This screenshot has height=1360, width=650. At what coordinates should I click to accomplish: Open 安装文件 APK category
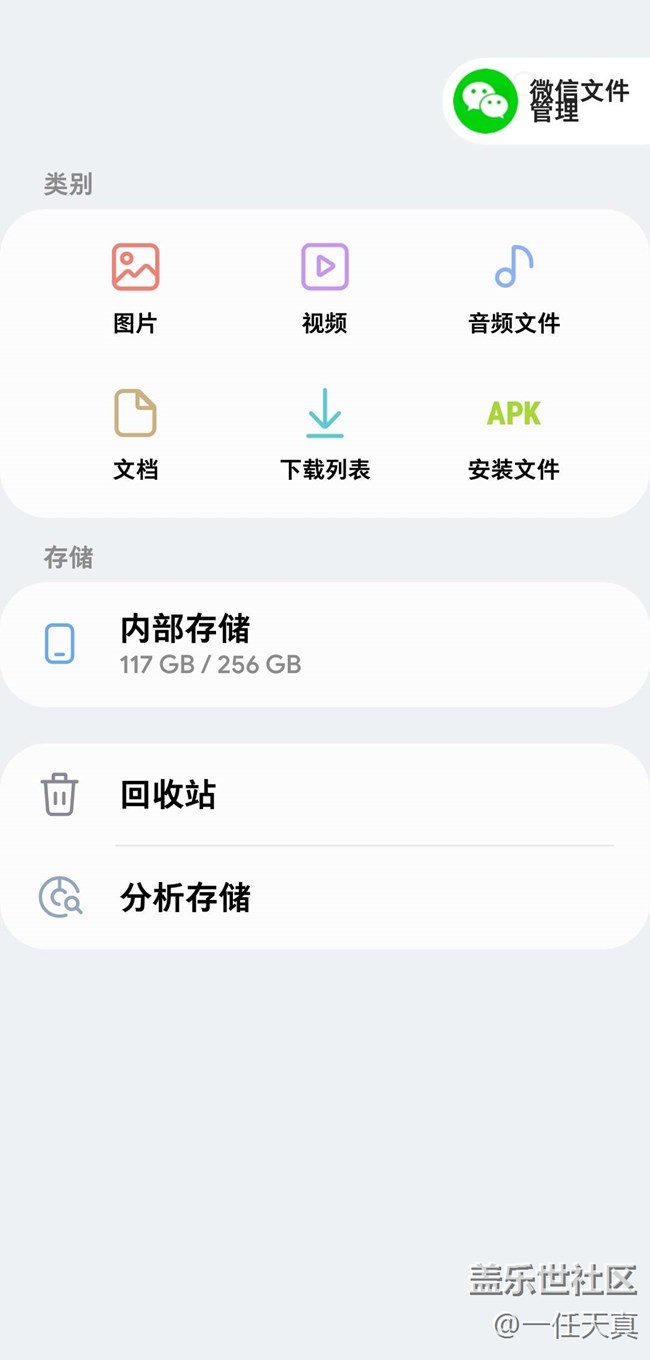(514, 435)
